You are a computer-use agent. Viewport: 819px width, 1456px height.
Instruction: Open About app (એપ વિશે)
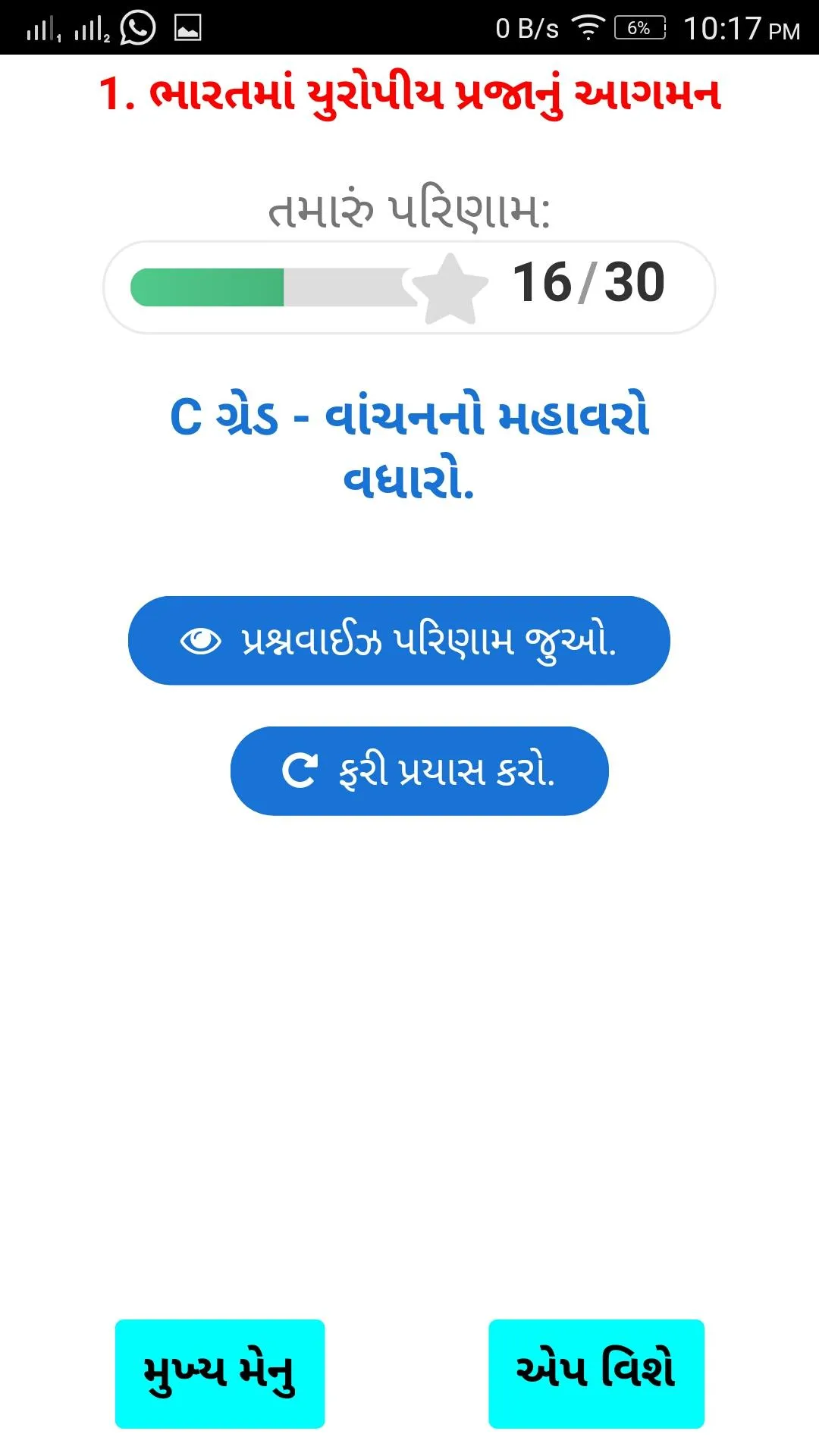[x=596, y=1373]
